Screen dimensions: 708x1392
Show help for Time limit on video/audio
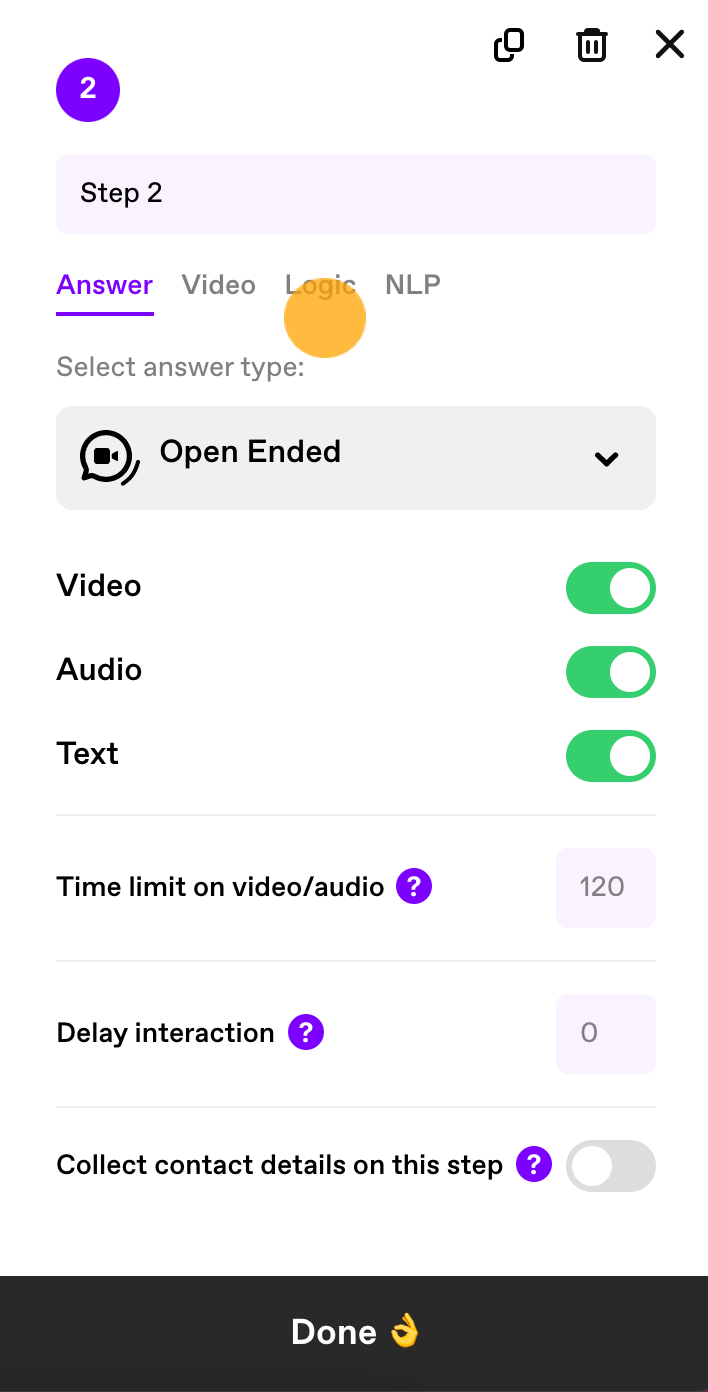pyautogui.click(x=414, y=886)
